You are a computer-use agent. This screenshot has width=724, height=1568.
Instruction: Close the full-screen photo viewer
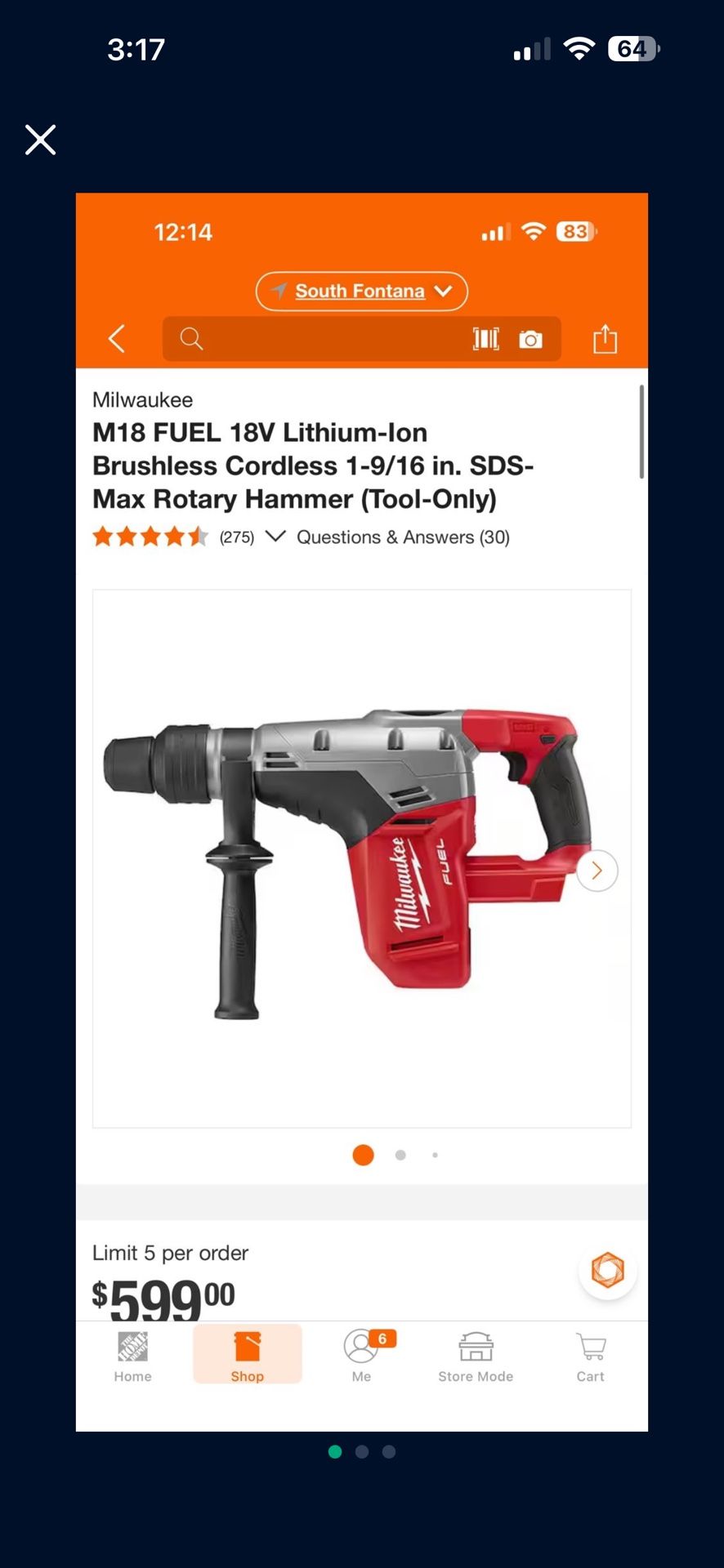click(40, 140)
